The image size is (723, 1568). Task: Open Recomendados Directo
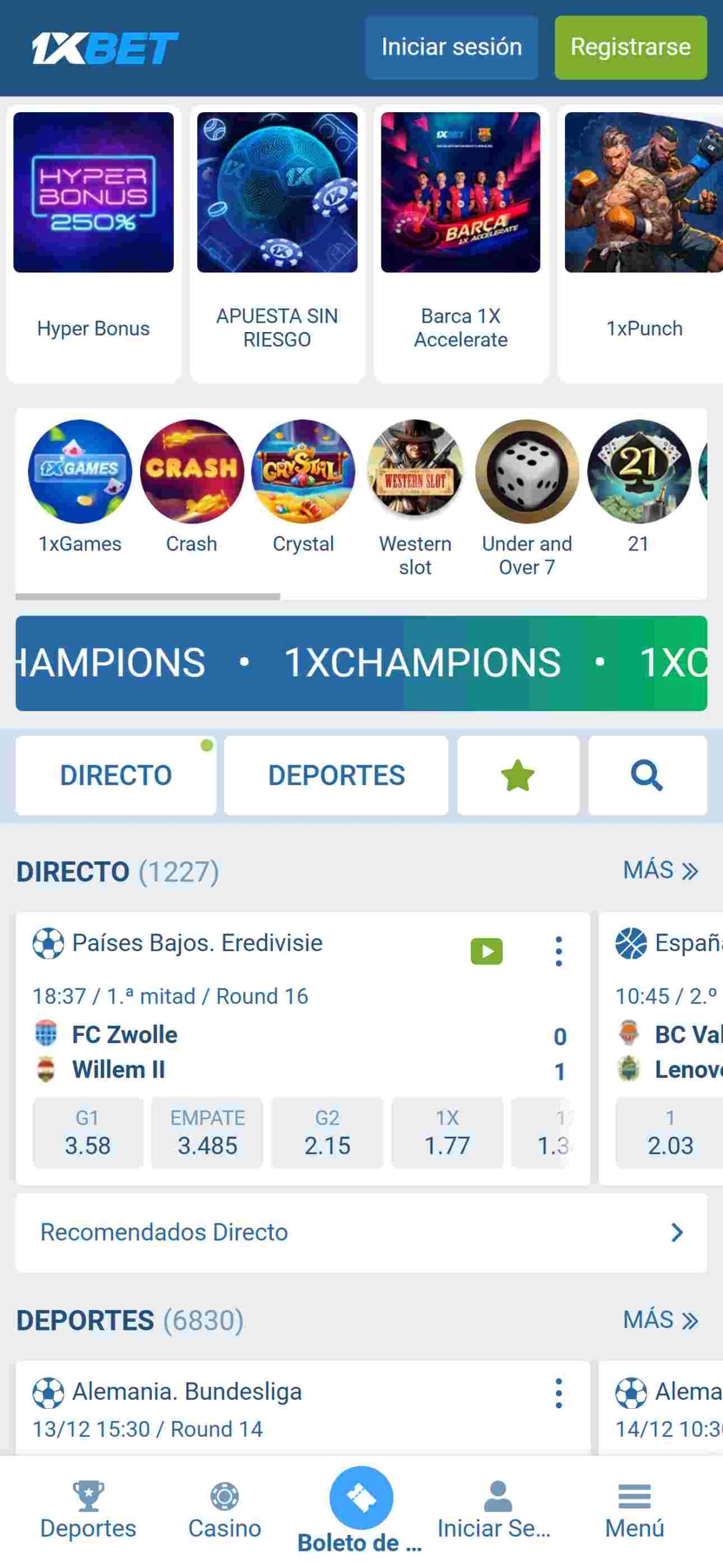tap(361, 1232)
